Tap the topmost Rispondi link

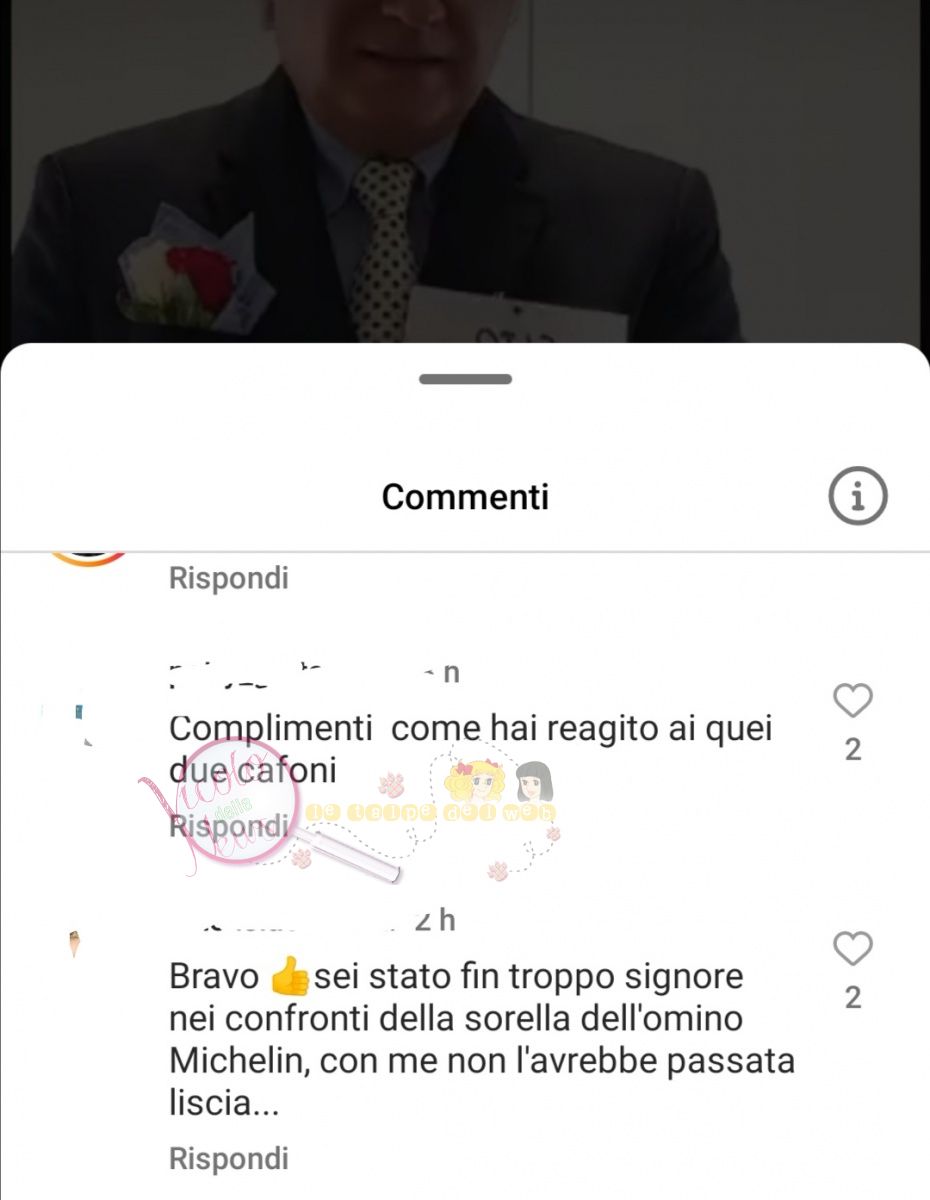click(228, 578)
